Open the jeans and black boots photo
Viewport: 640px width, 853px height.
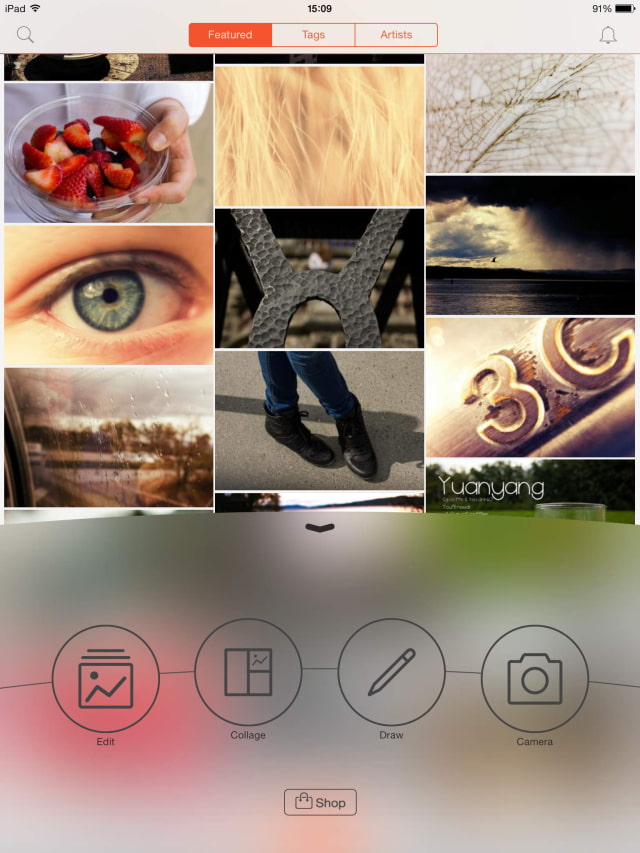[x=319, y=419]
